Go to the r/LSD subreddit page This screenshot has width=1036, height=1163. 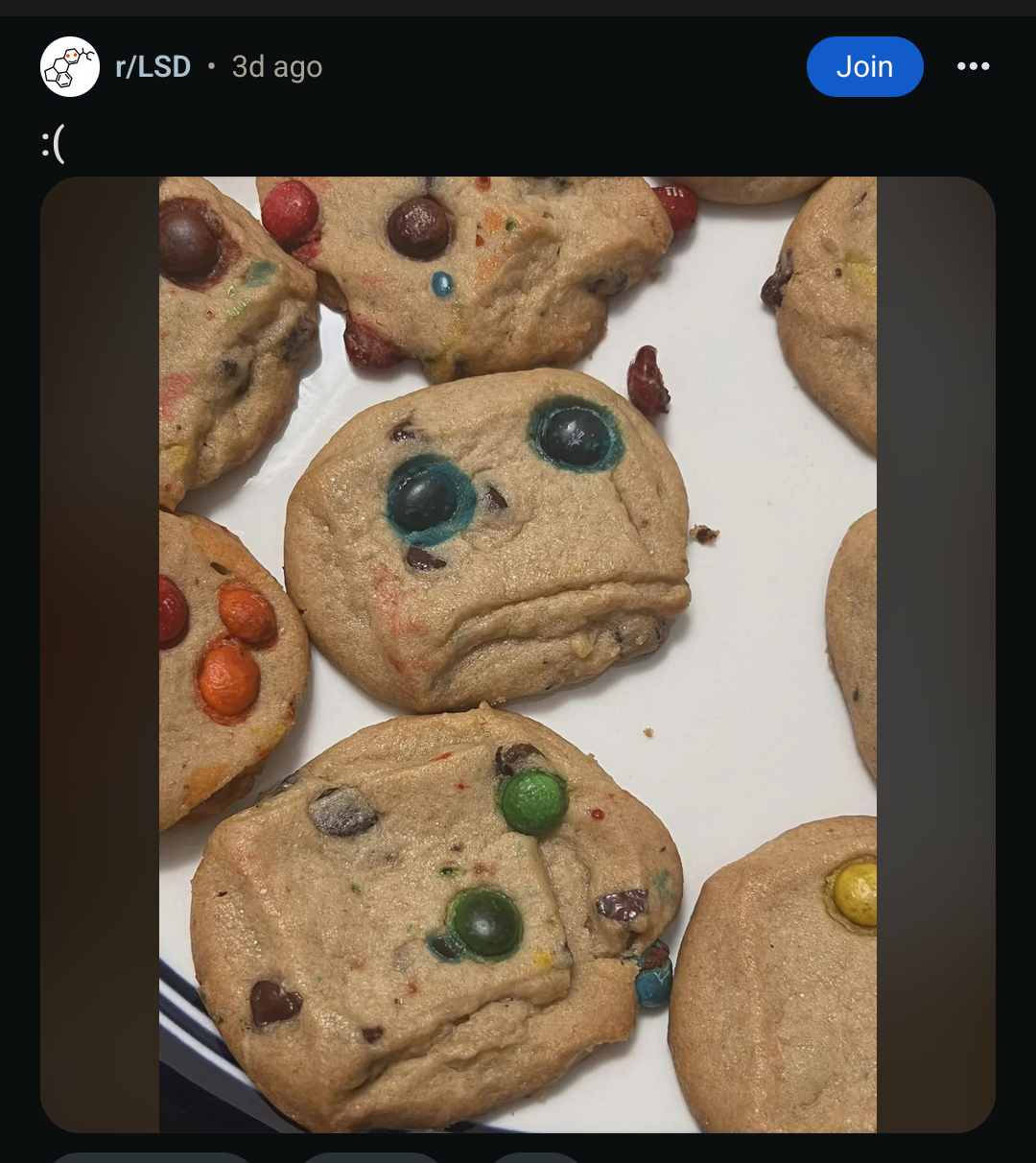tap(153, 67)
